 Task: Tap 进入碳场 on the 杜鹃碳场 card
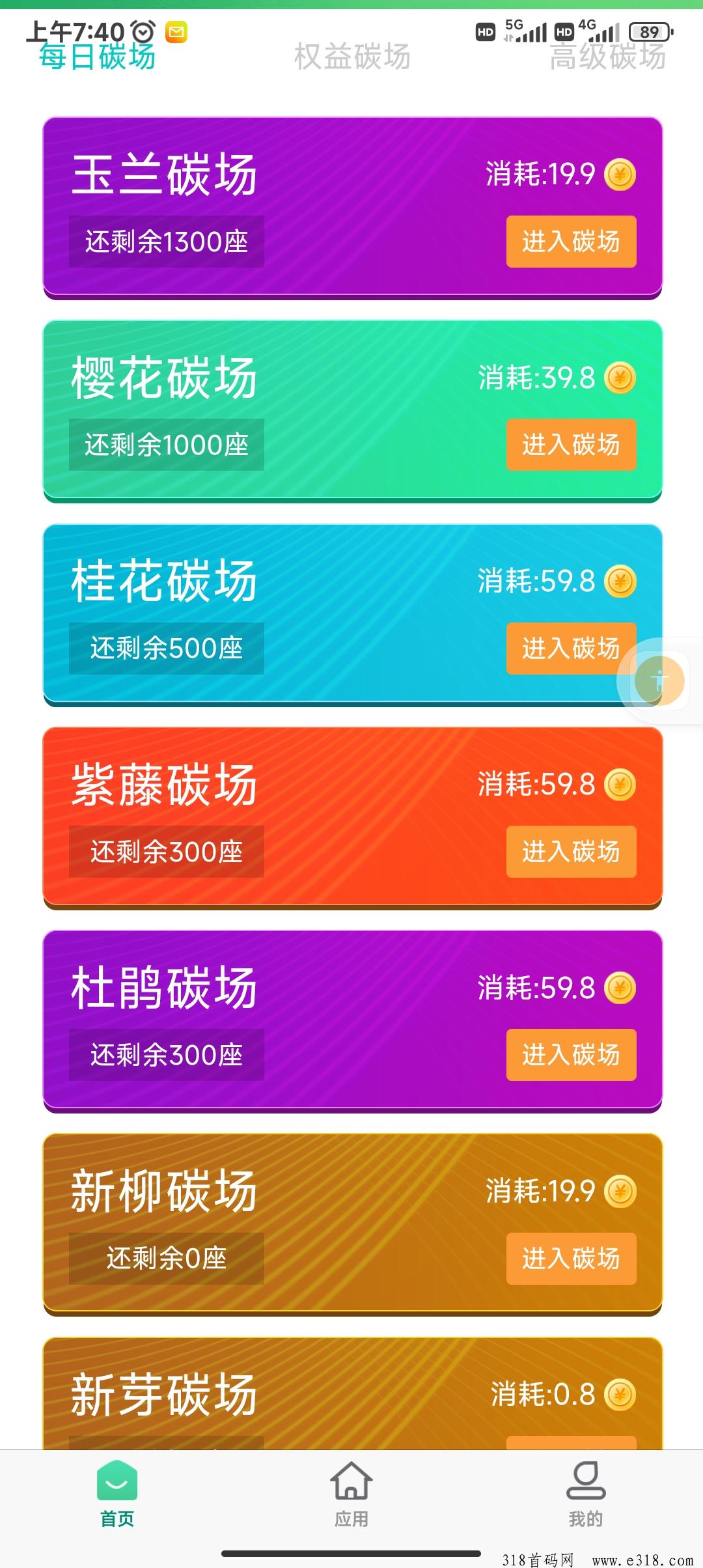(x=571, y=1055)
